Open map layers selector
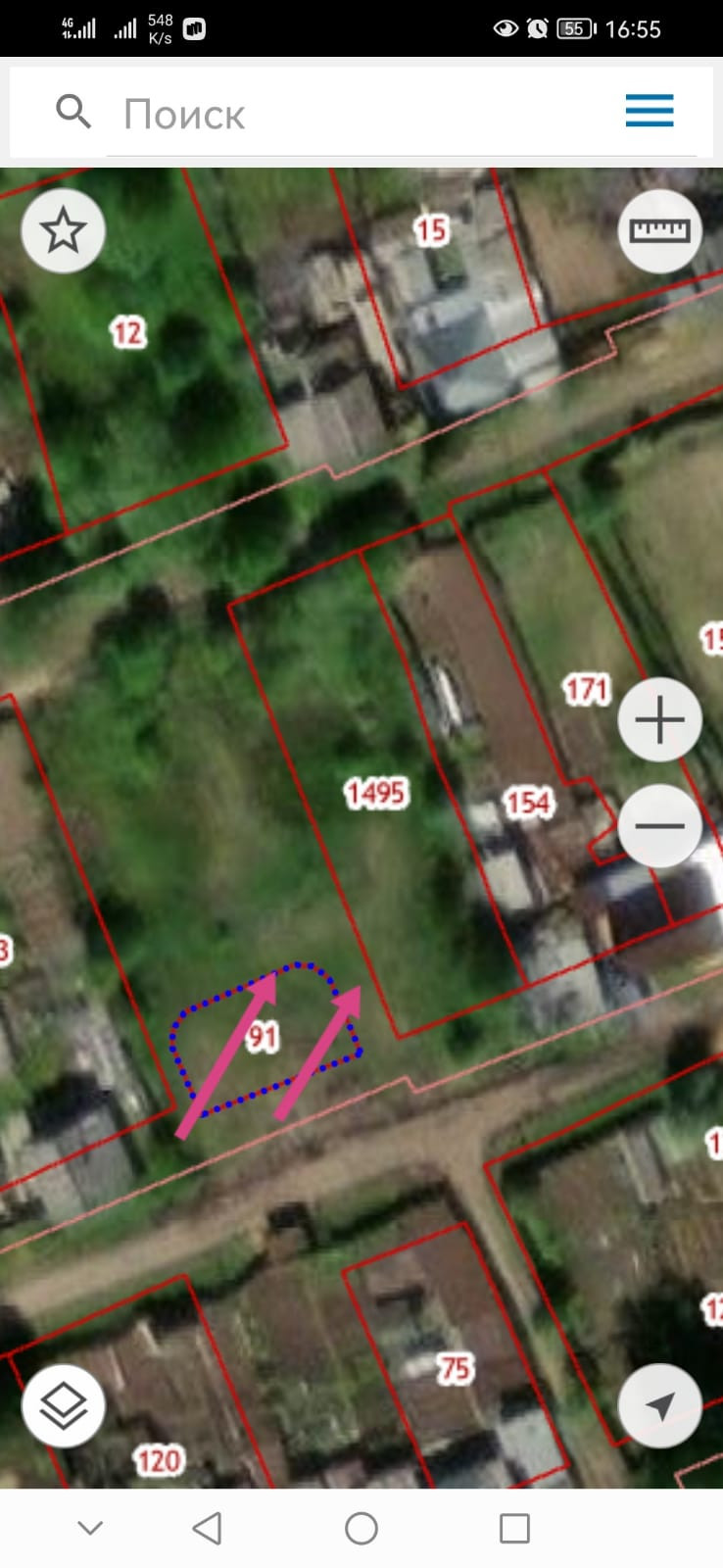 64,1405
